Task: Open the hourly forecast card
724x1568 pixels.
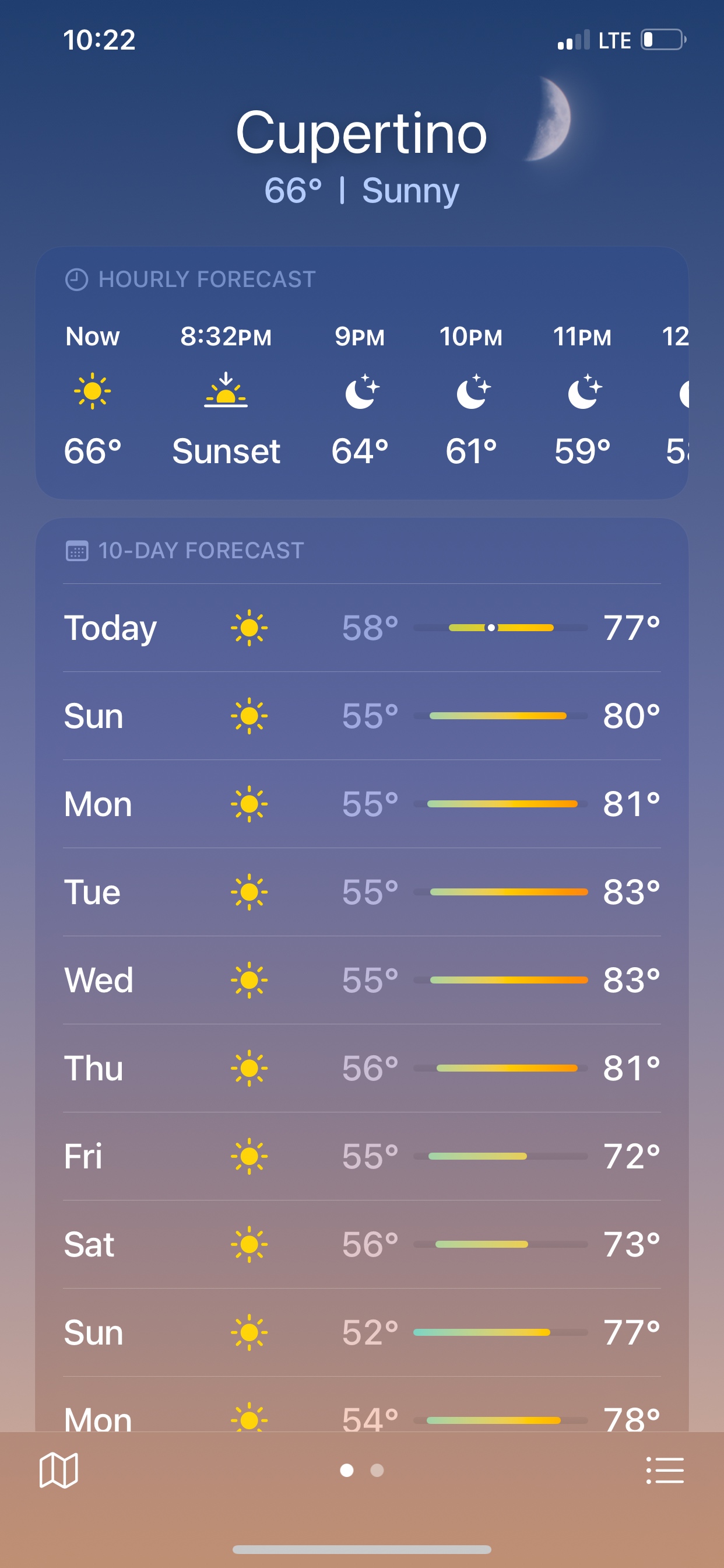Action: pos(361,373)
